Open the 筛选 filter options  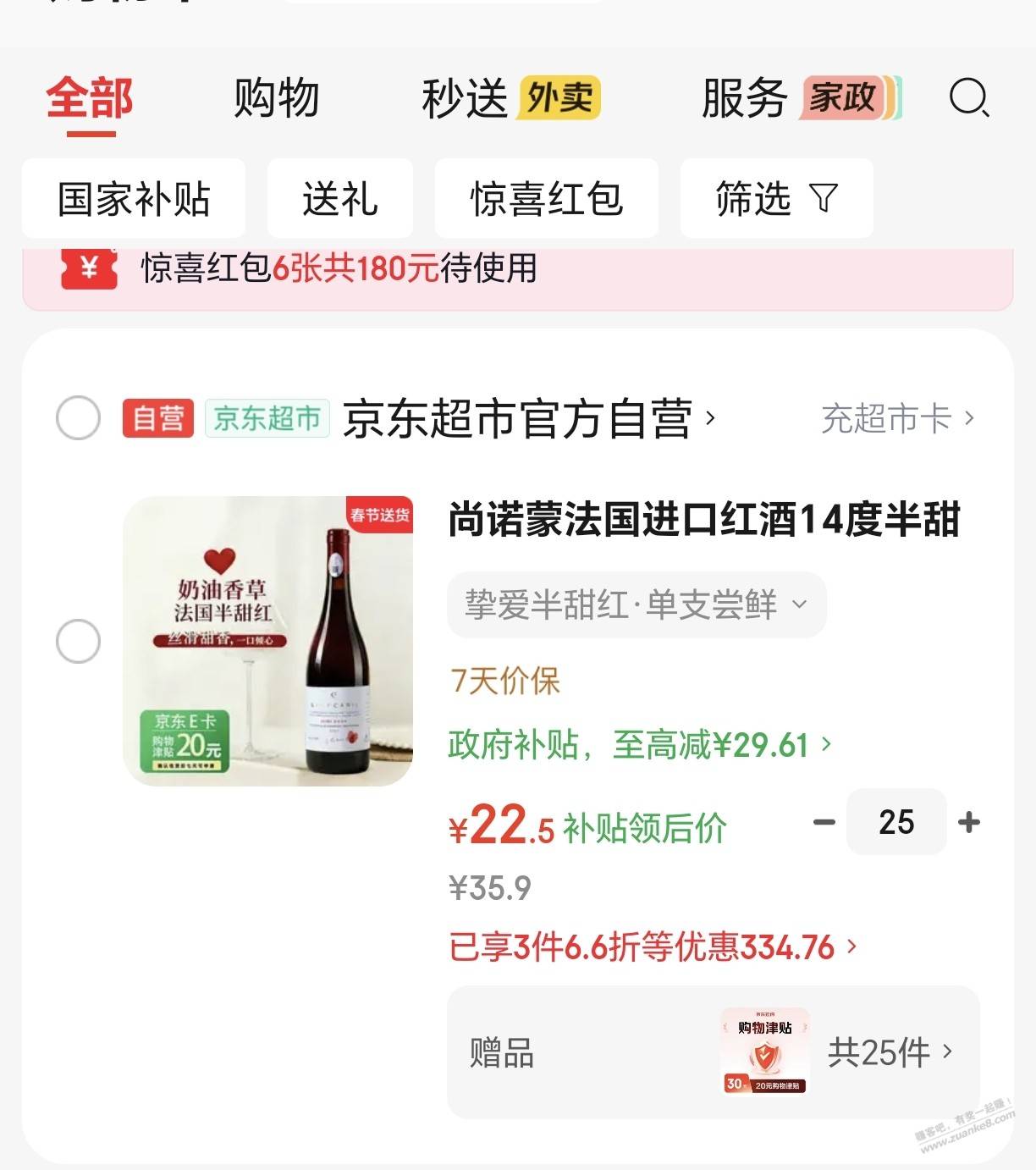click(x=776, y=199)
